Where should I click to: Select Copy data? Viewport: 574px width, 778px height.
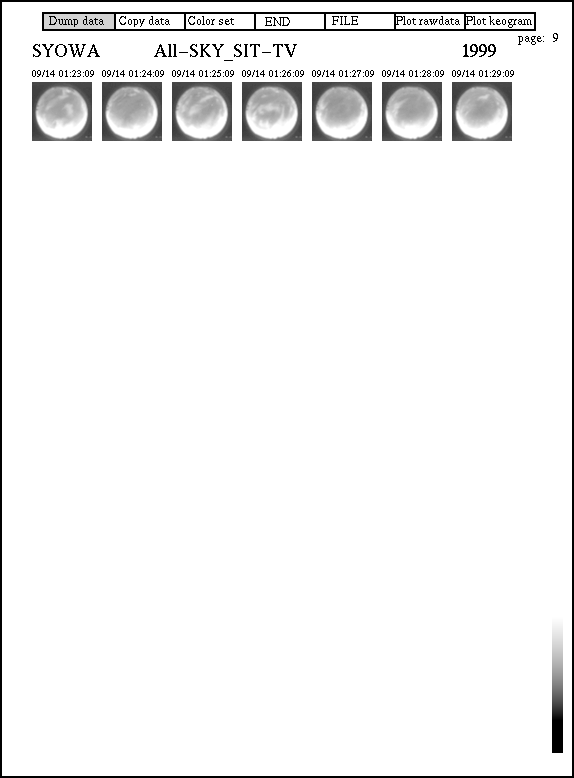pyautogui.click(x=150, y=21)
